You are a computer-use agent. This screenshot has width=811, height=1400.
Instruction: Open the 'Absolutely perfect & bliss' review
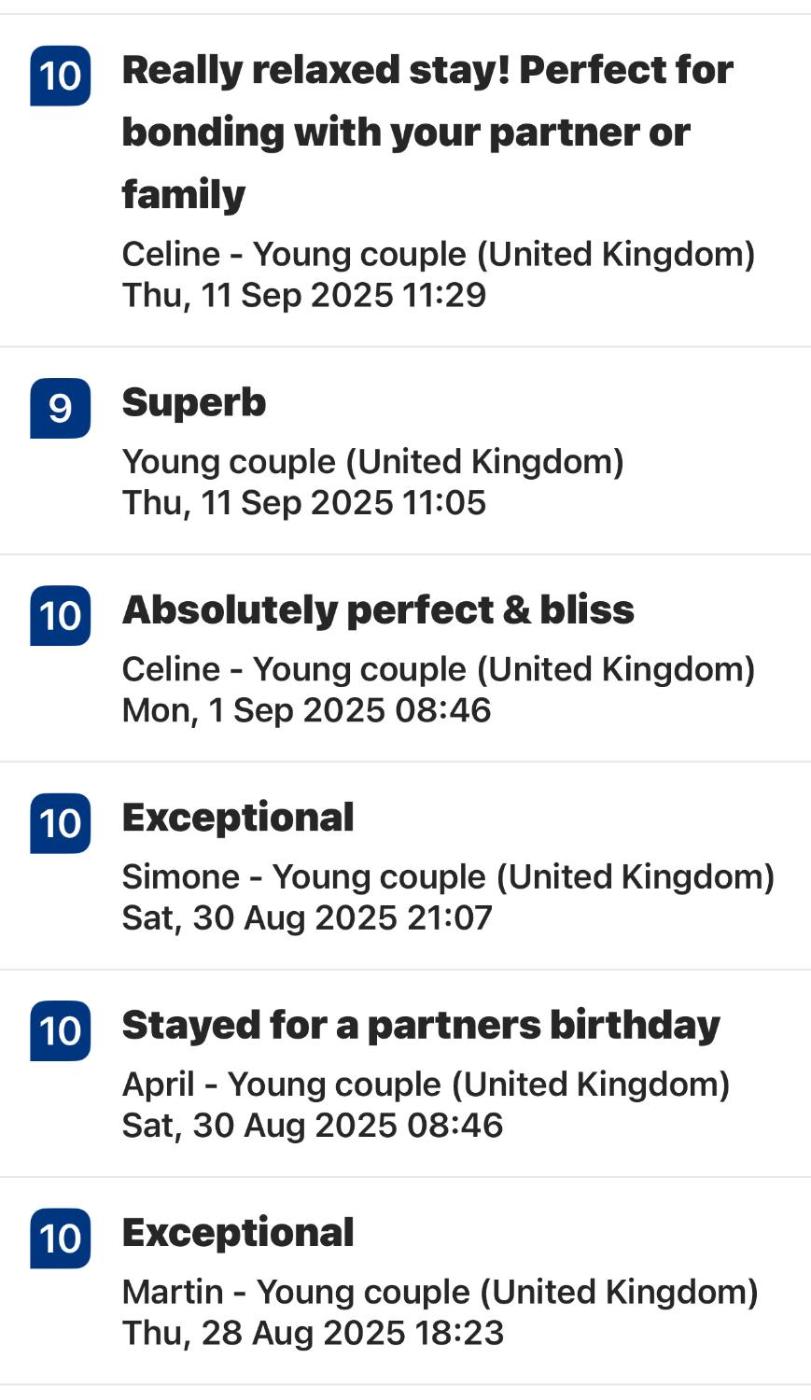(x=378, y=610)
